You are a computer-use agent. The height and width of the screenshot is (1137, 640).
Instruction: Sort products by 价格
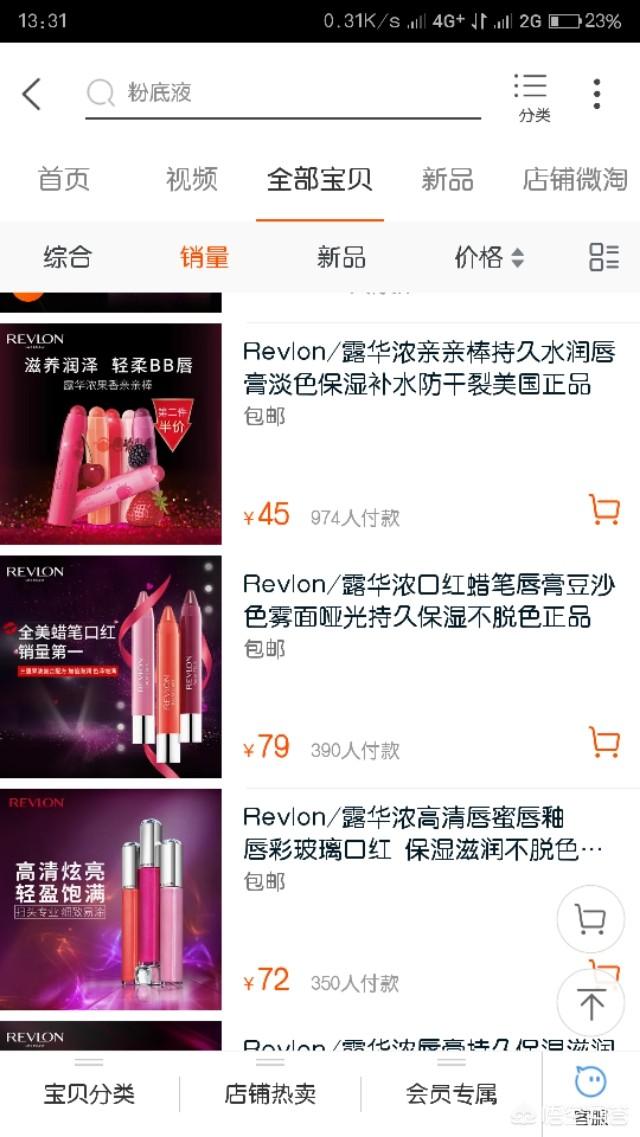point(489,257)
